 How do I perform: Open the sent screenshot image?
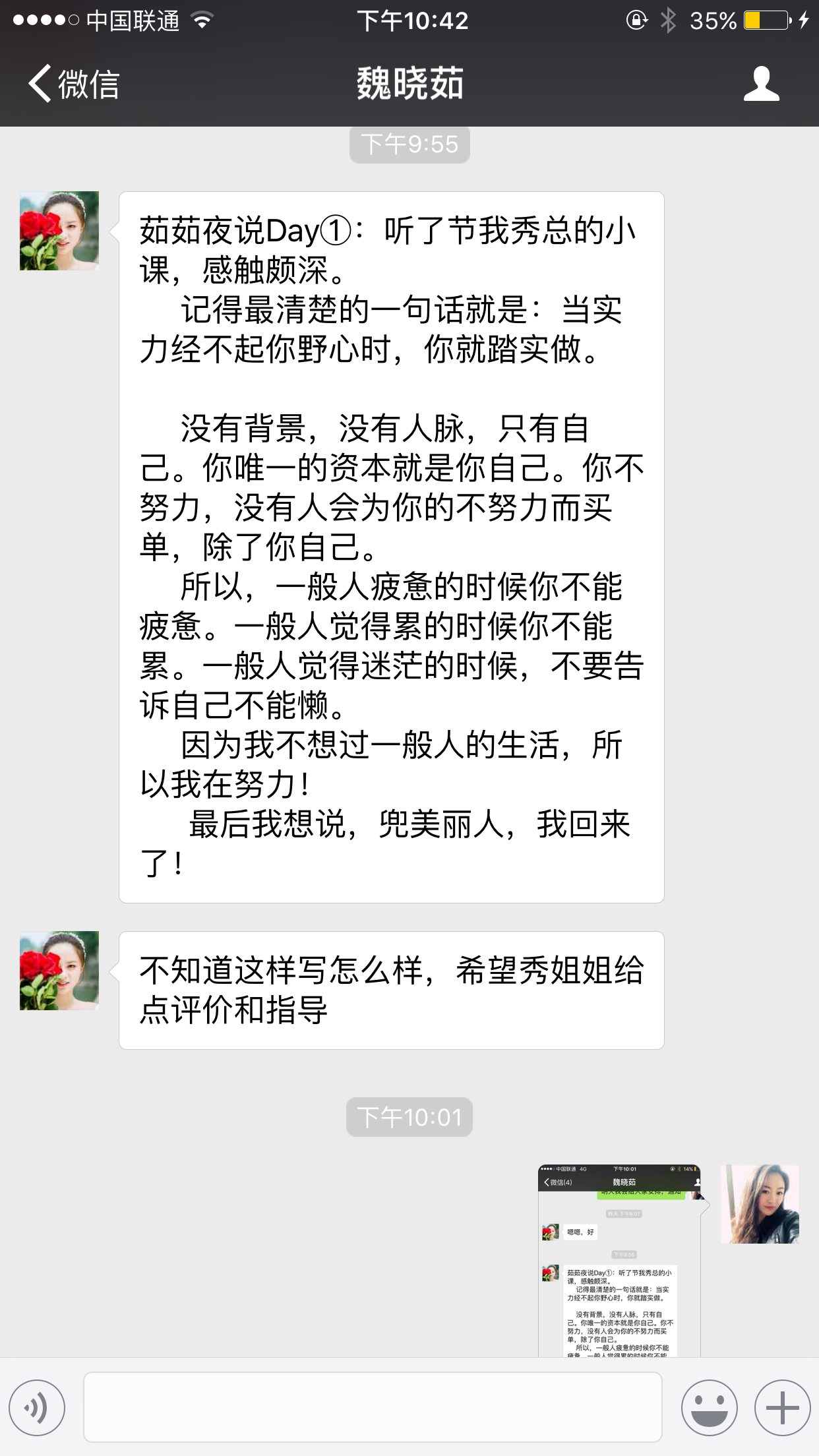(x=620, y=1261)
